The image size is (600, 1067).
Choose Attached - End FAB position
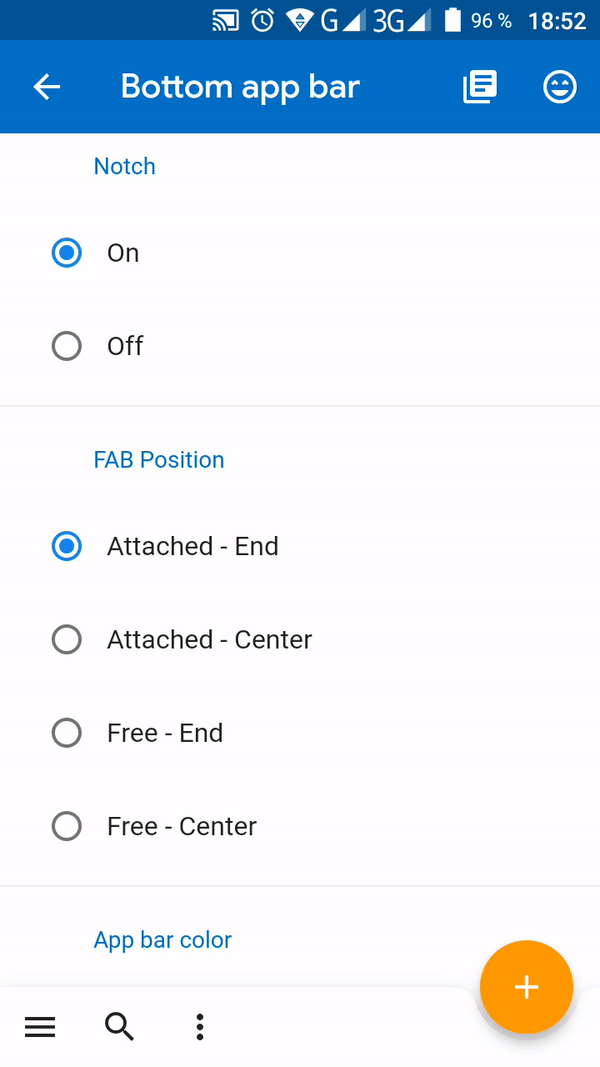click(x=67, y=546)
